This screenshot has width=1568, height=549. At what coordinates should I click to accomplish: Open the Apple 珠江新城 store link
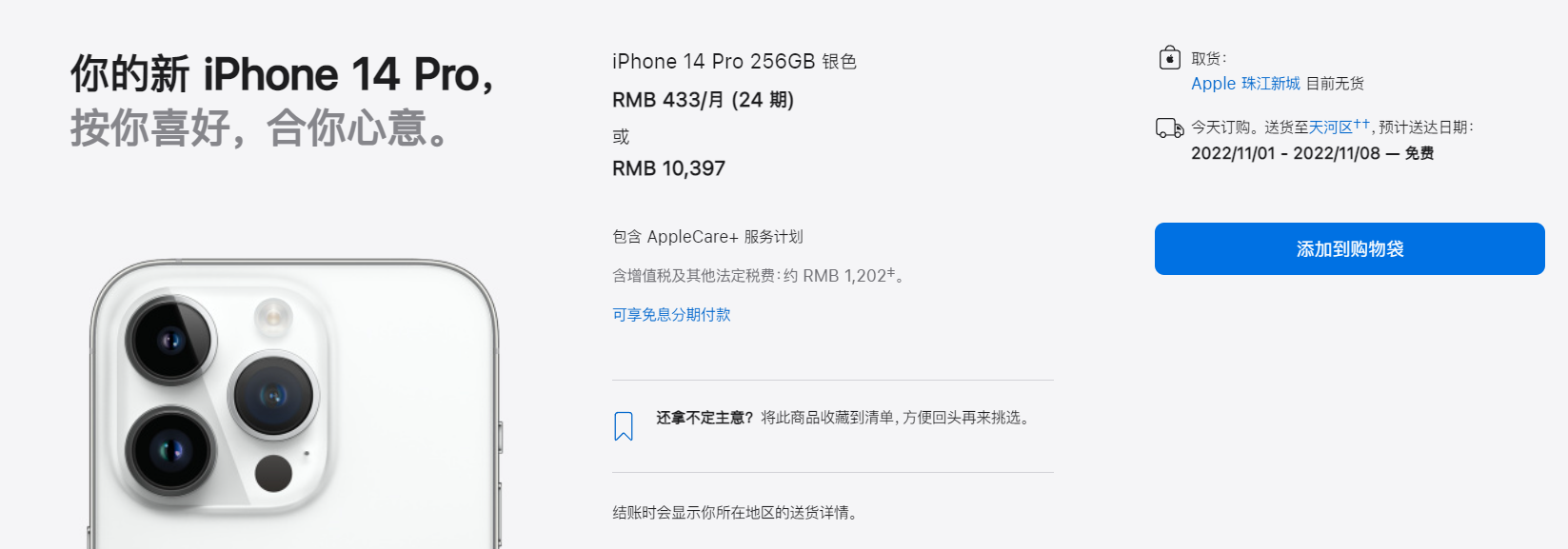pyautogui.click(x=1245, y=84)
